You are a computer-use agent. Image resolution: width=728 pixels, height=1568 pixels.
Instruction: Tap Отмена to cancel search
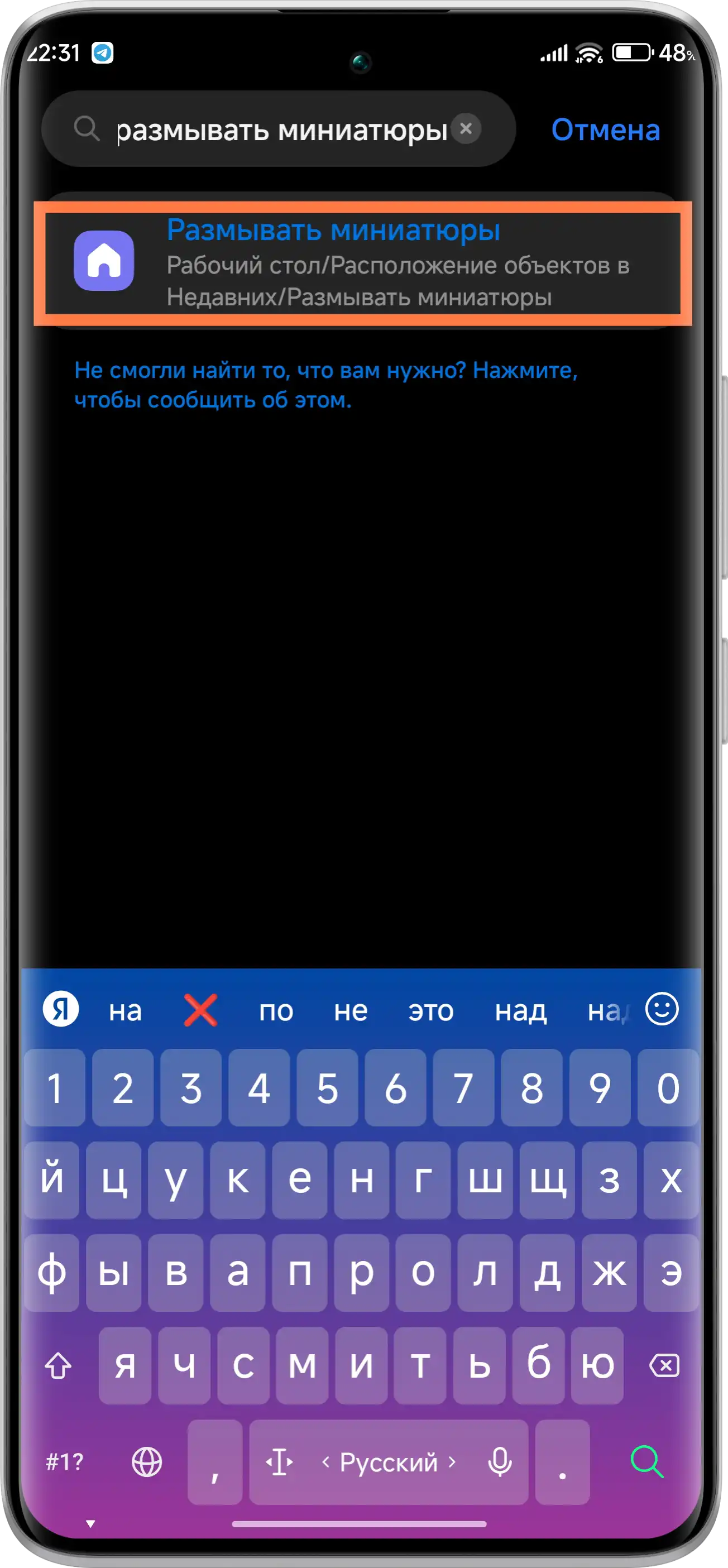coord(605,130)
